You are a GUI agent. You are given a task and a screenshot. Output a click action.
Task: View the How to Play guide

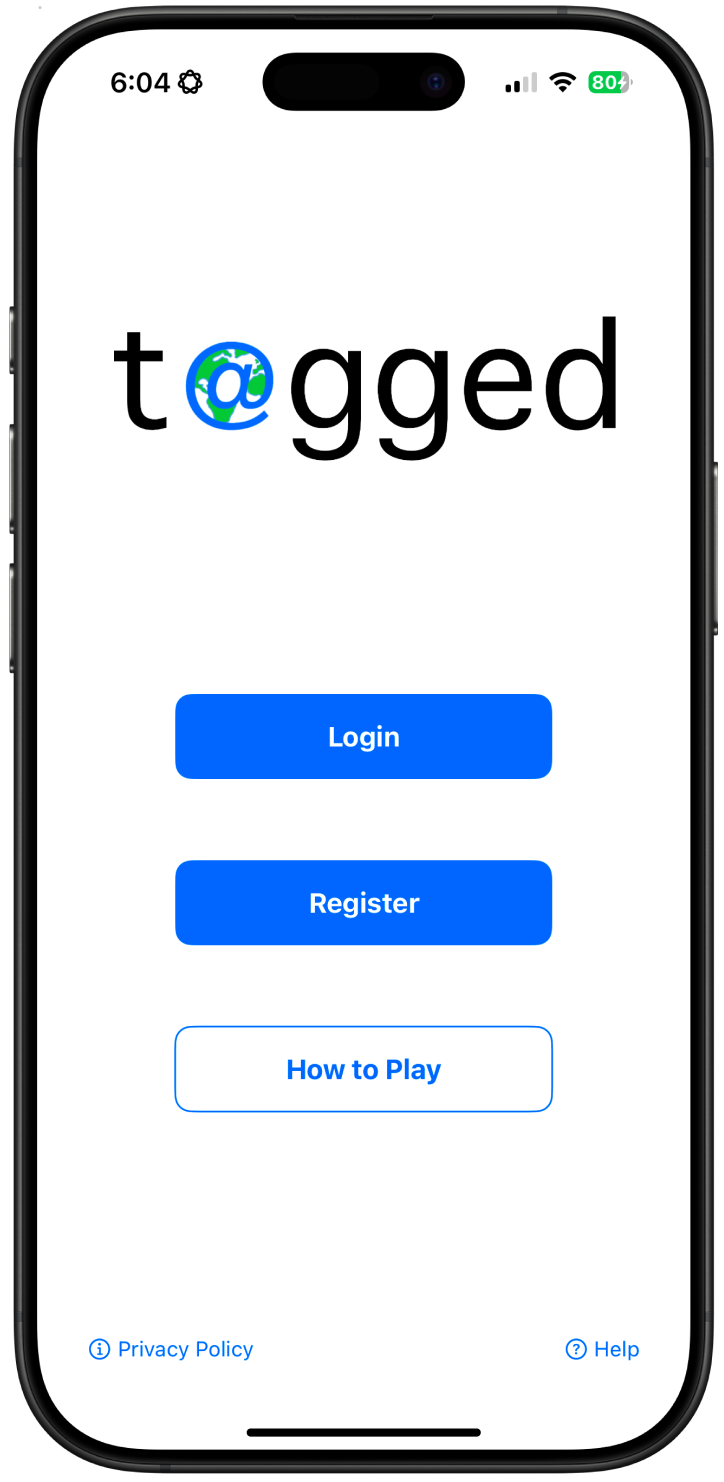363,1069
